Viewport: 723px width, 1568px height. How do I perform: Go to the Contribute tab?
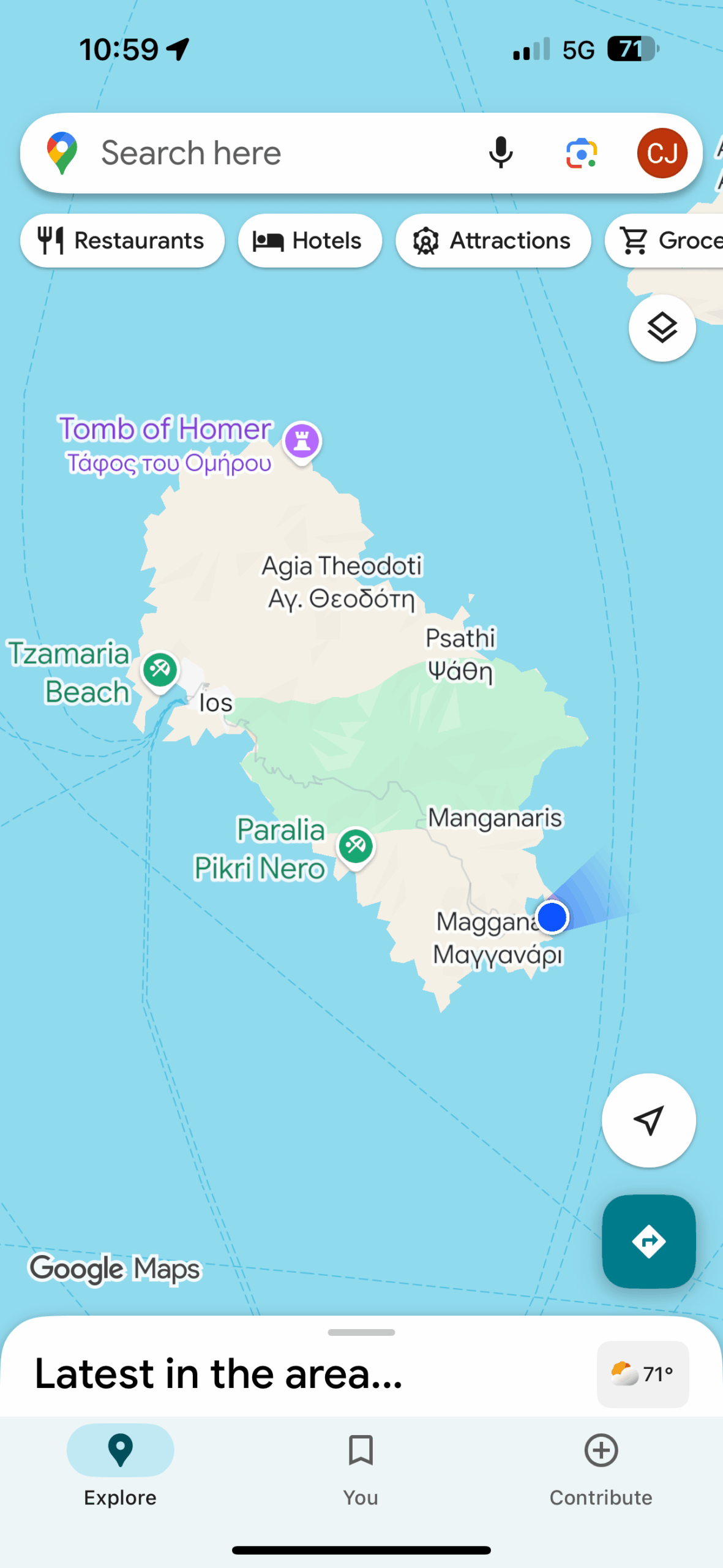click(x=601, y=1468)
